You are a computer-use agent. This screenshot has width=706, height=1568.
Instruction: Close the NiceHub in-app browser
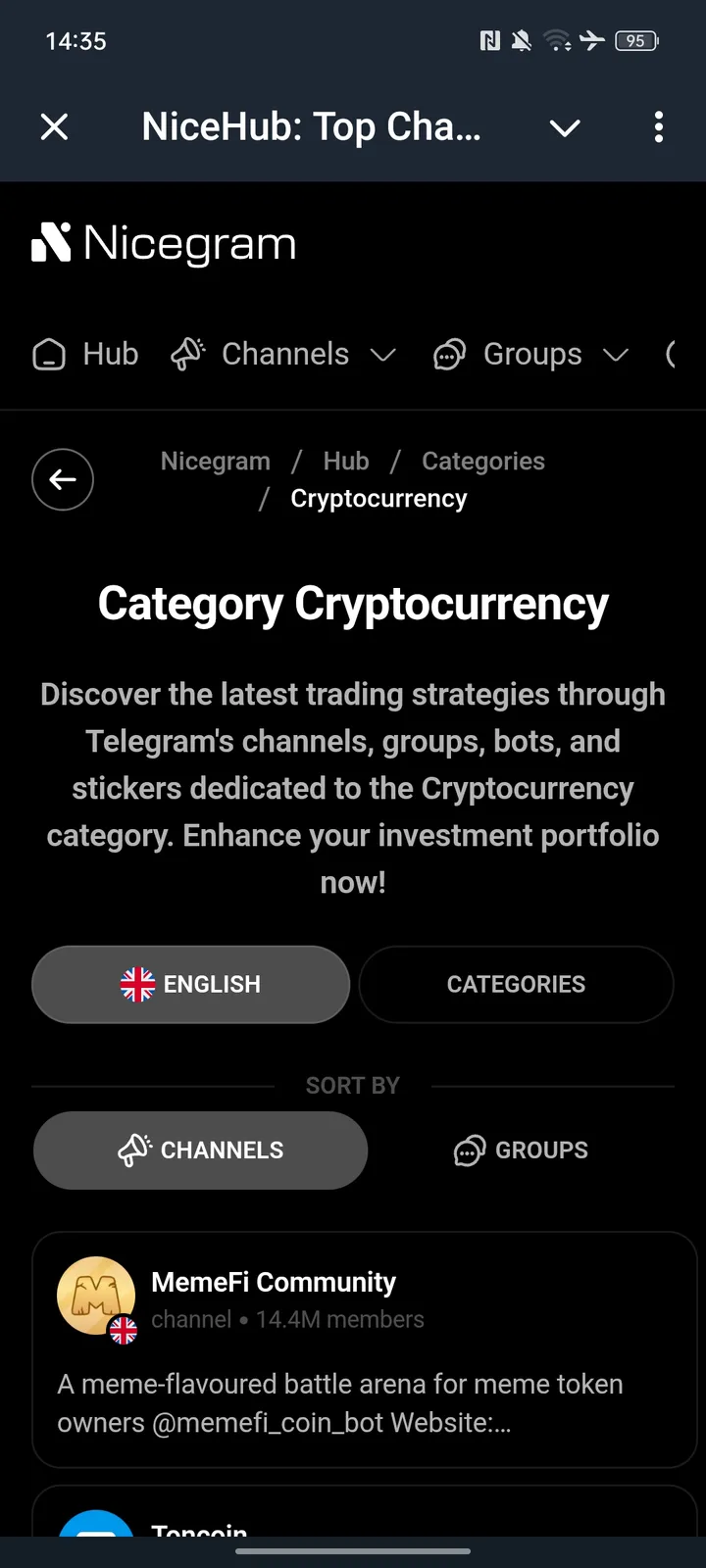pos(55,126)
